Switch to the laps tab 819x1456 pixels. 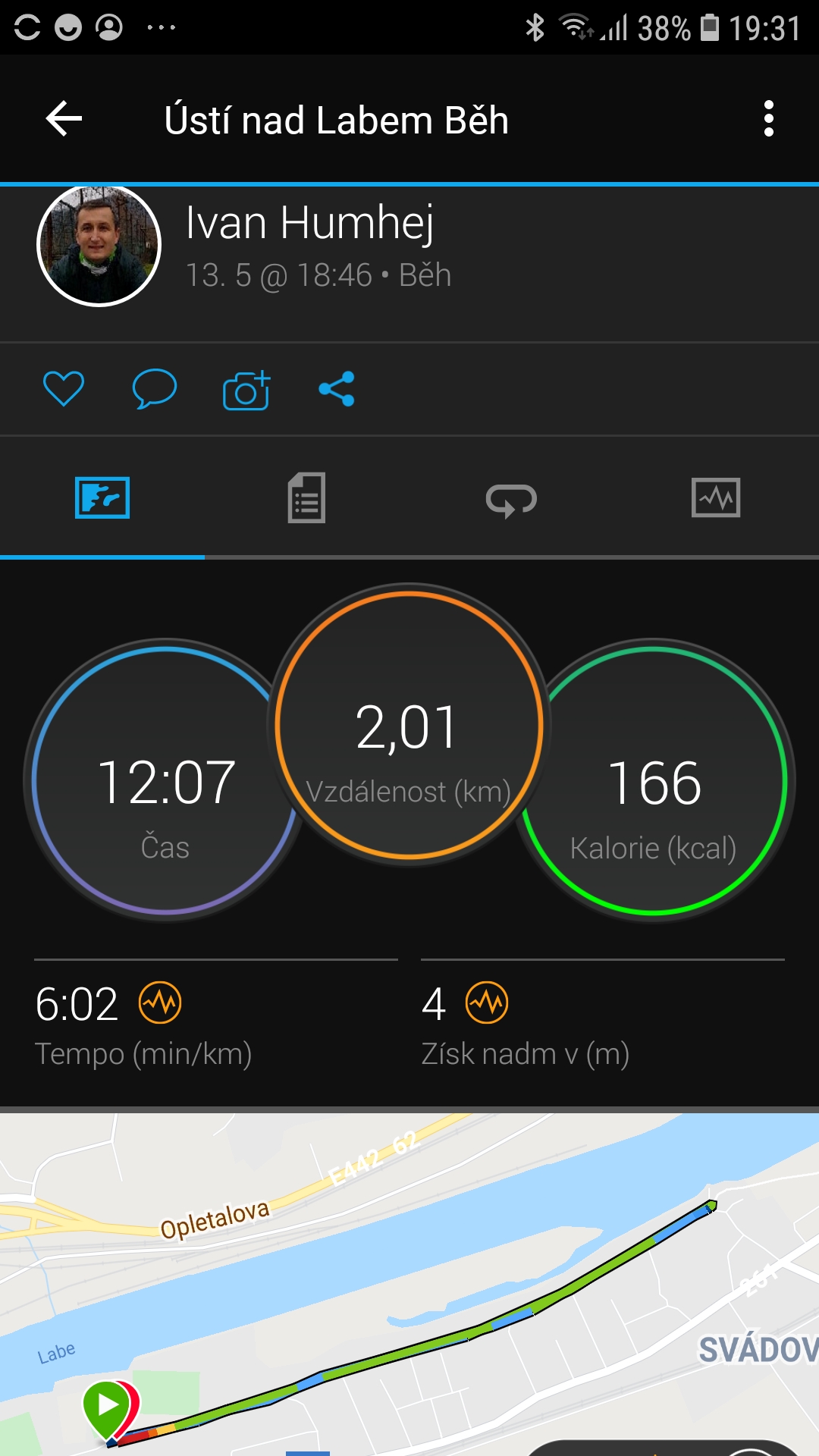tap(511, 500)
